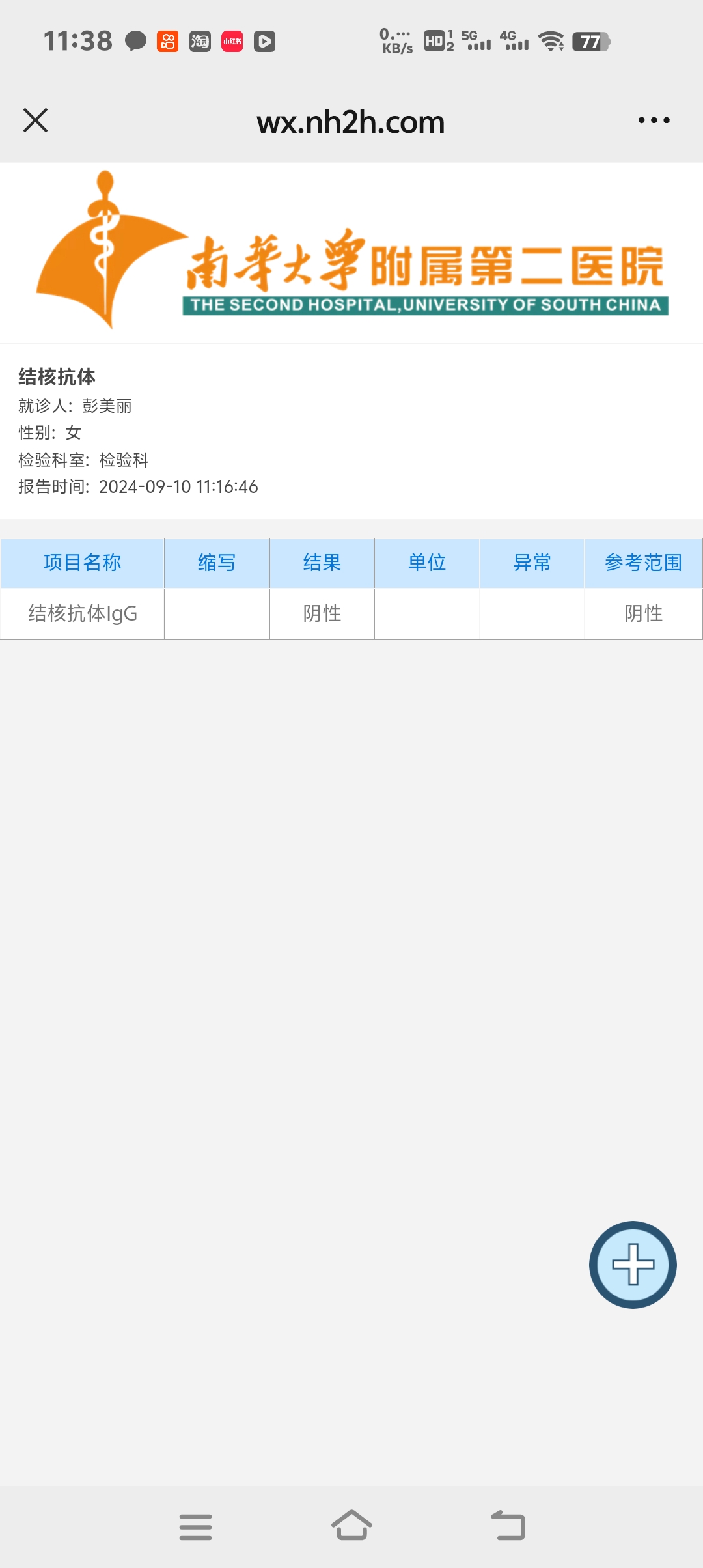Open the recent apps menu
This screenshot has width=703, height=1568.
195,1527
